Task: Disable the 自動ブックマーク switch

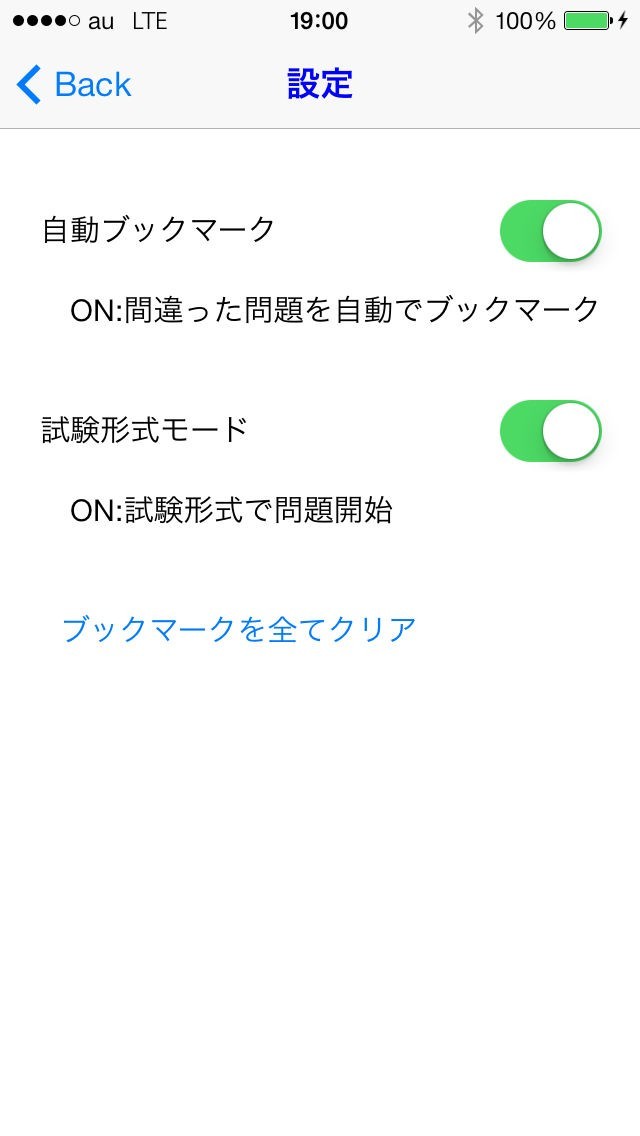Action: (x=550, y=231)
